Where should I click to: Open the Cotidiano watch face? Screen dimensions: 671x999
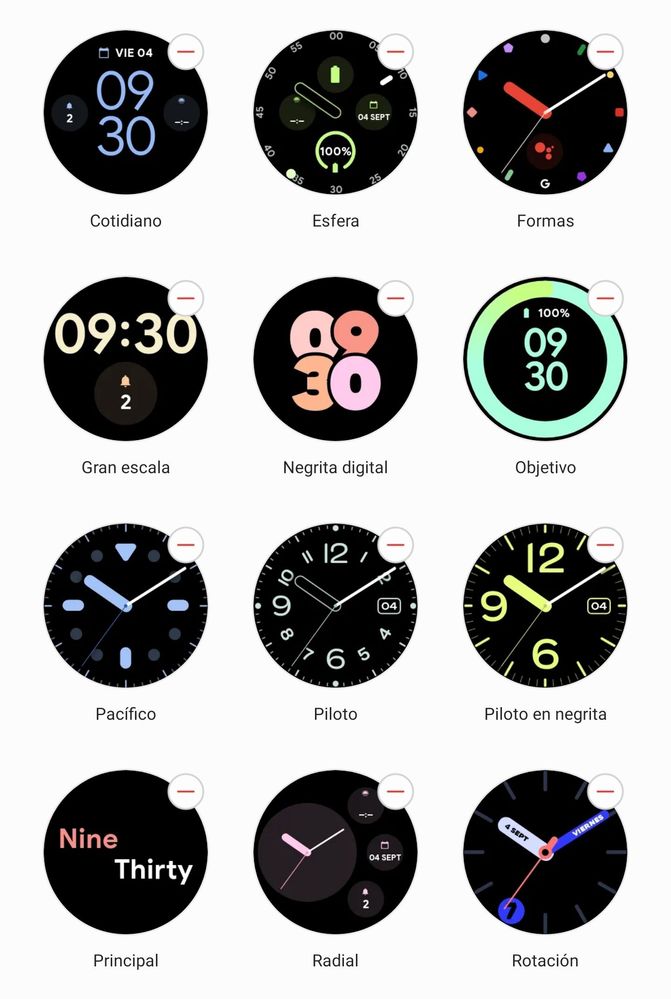tap(125, 112)
